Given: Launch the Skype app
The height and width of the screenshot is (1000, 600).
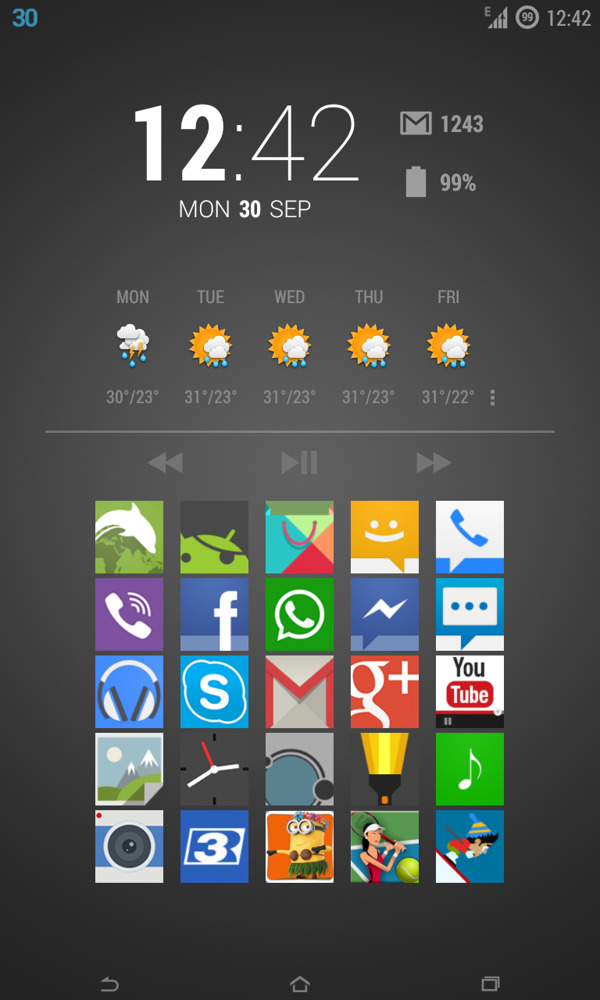Looking at the screenshot, I should pyautogui.click(x=214, y=691).
